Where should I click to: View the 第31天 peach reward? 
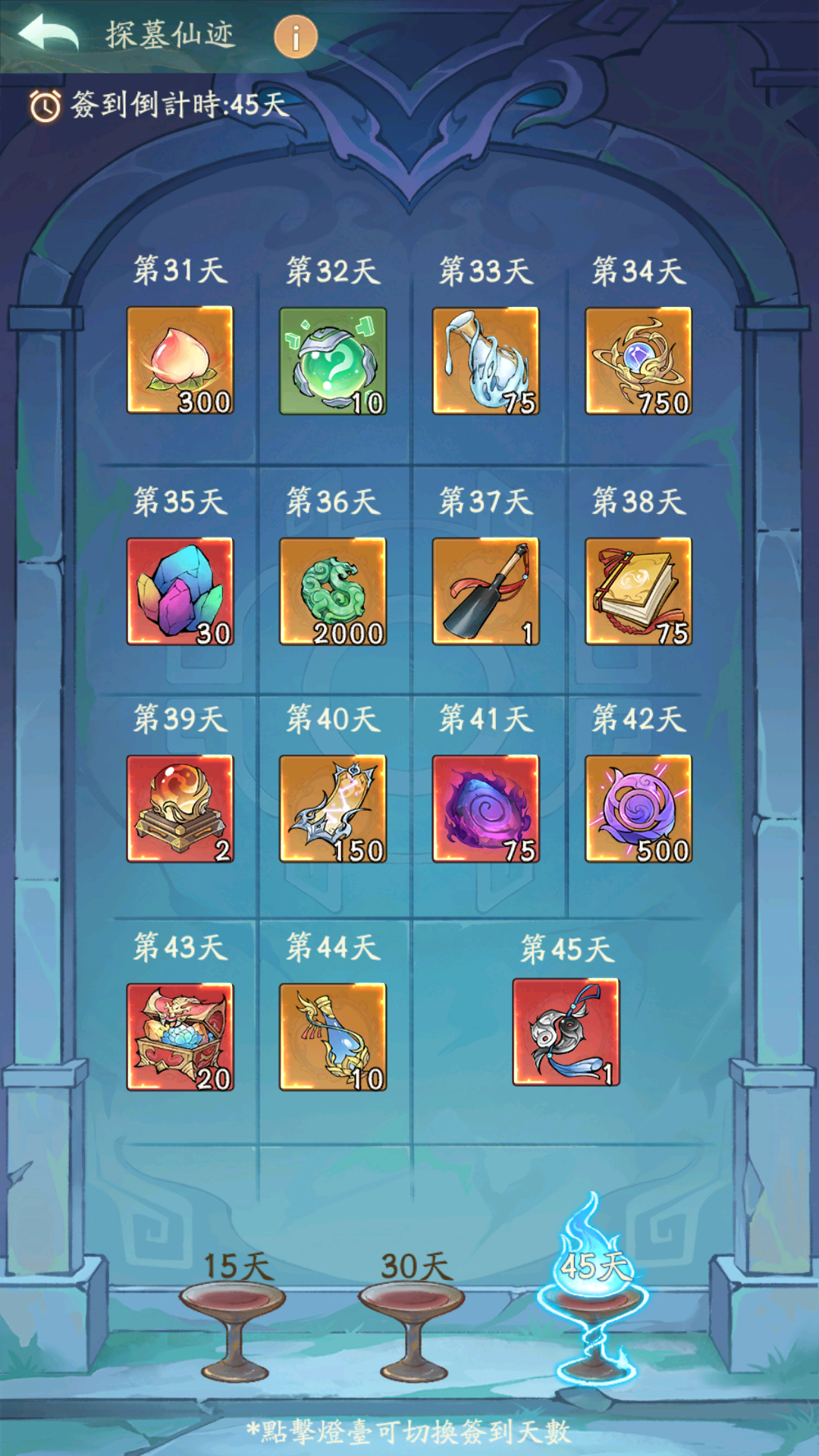[180, 360]
